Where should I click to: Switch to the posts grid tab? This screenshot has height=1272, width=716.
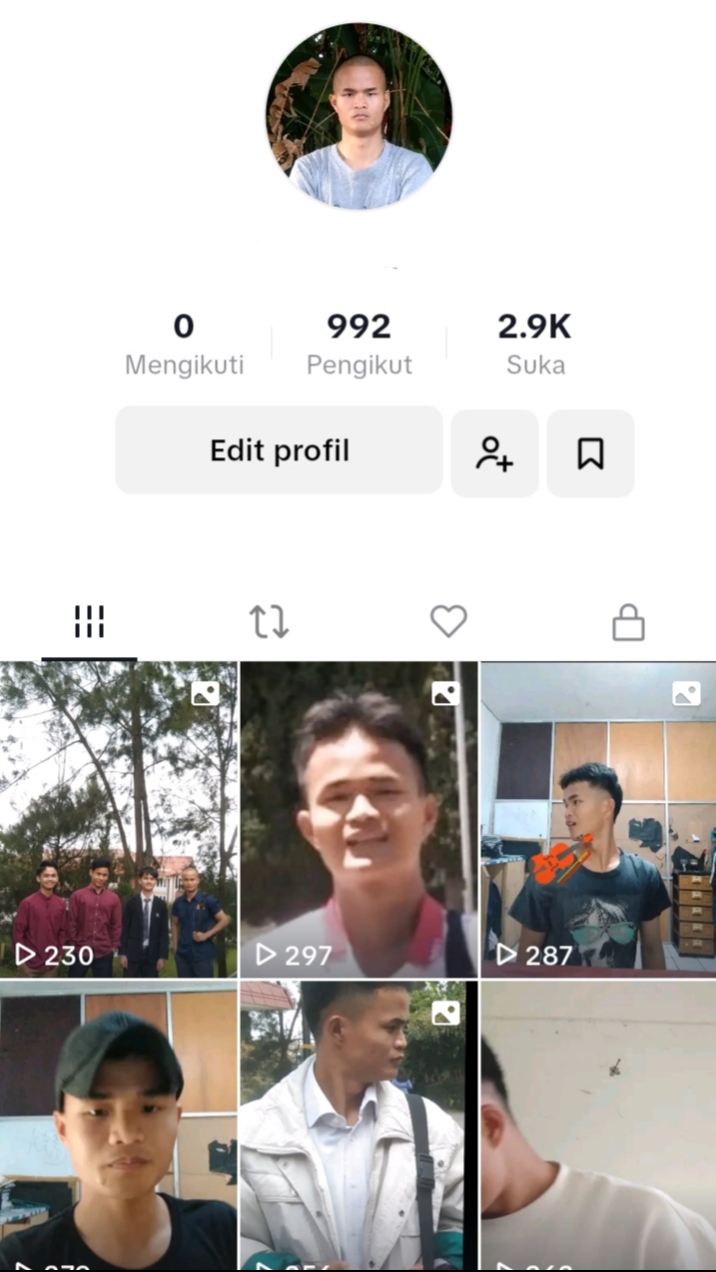click(89, 622)
